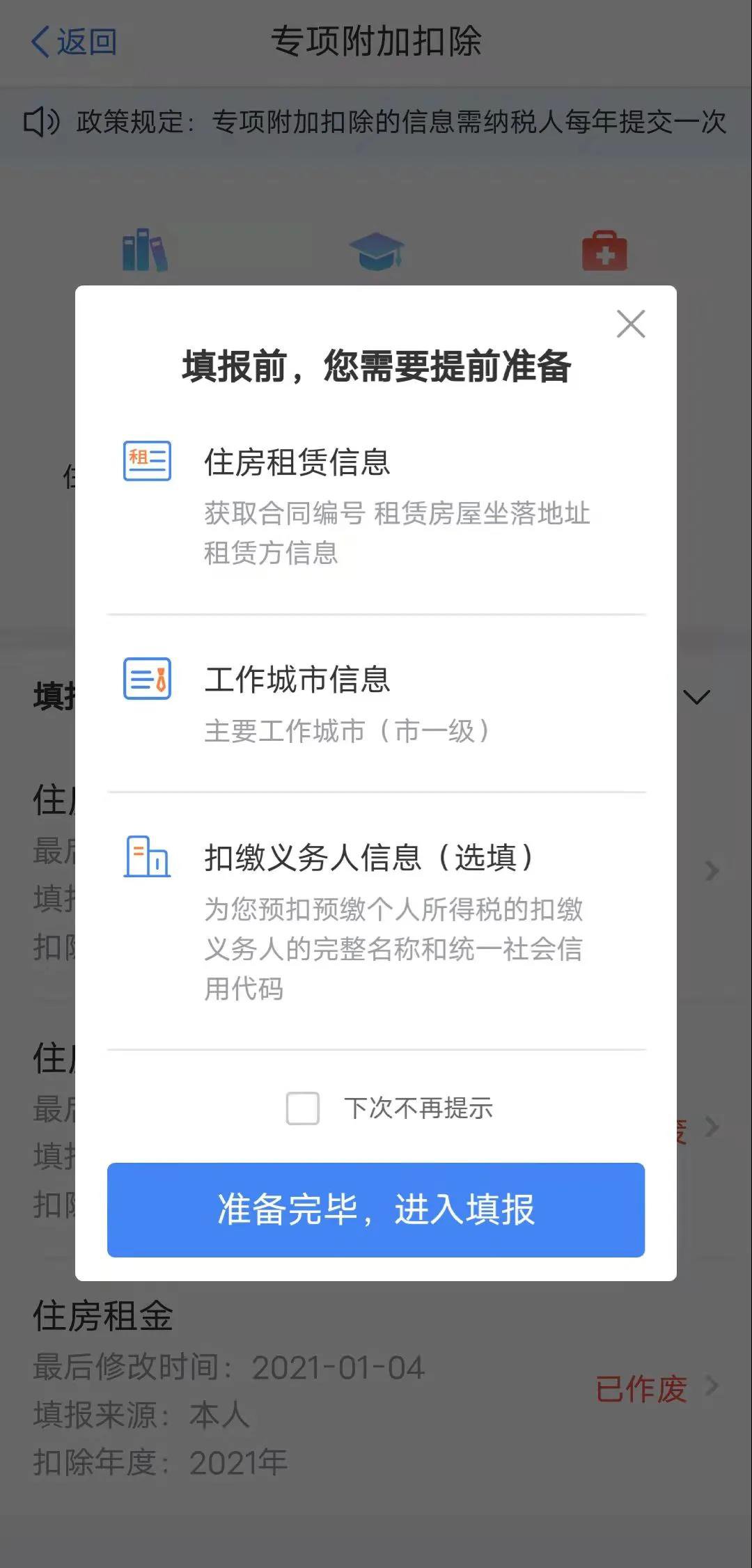Tap 准备完毕，进入填报 button
The height and width of the screenshot is (1568, 752).
pyautogui.click(x=376, y=1209)
